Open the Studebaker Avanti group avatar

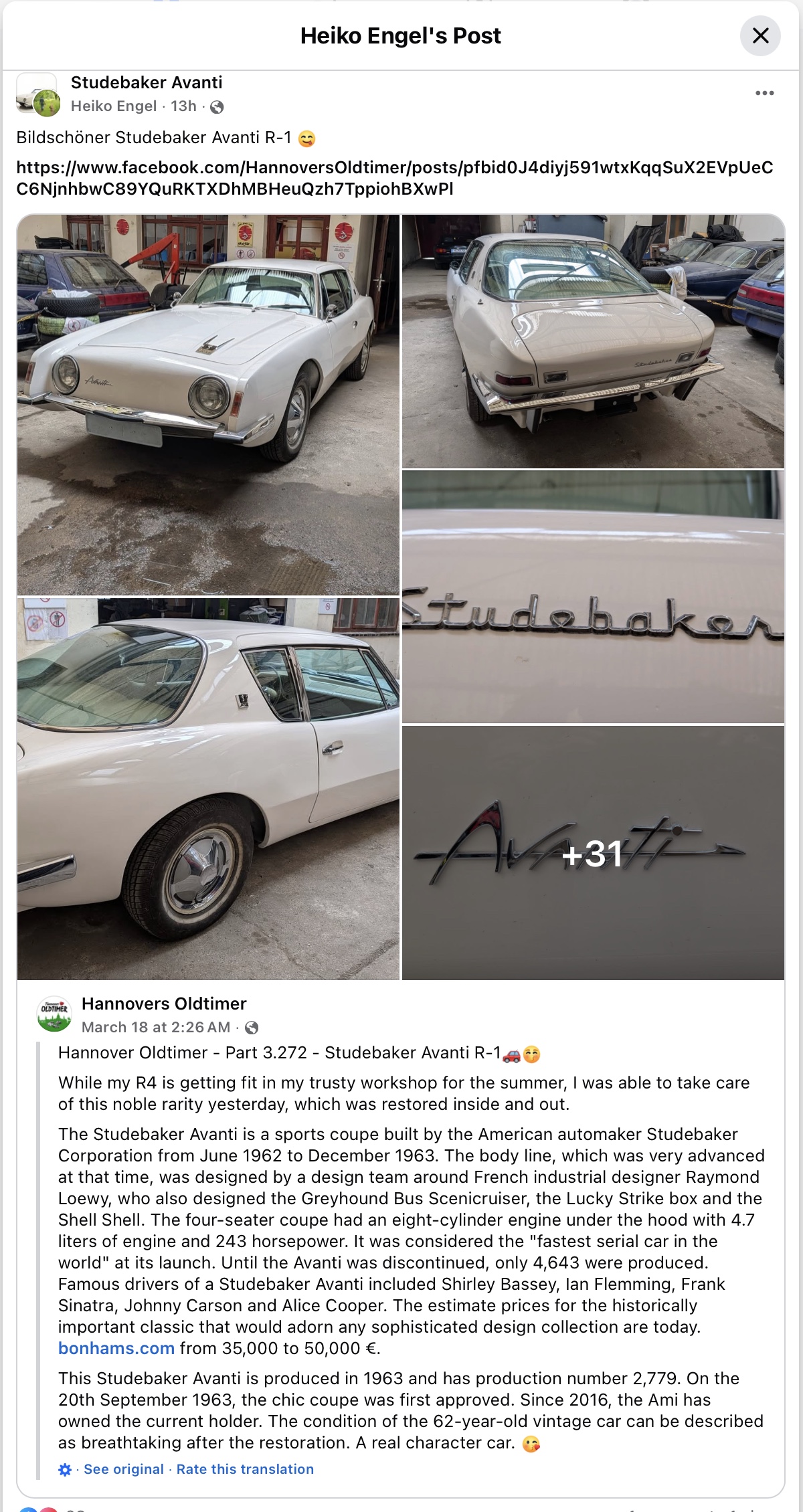pos(37,94)
